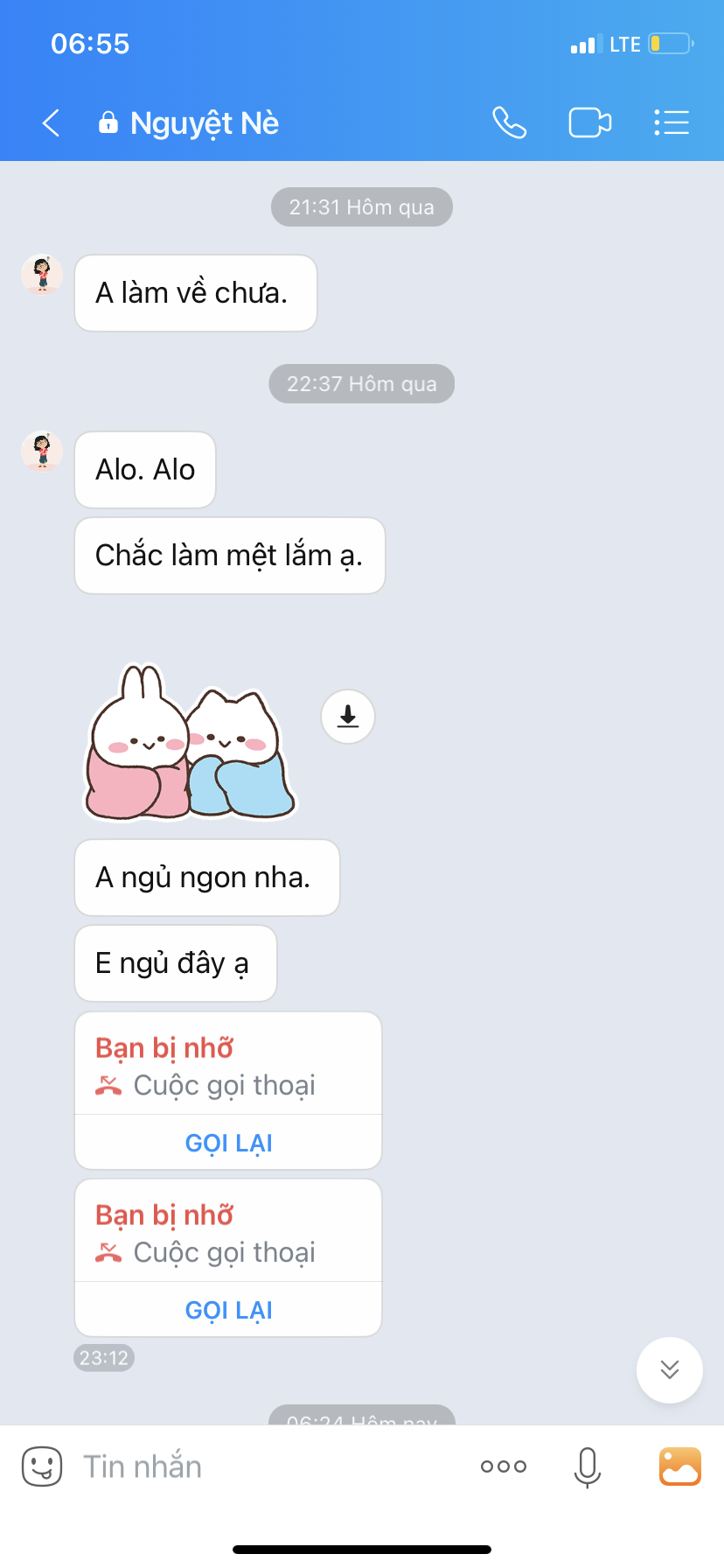
Task: Go back from Nguyệt Nè chat
Action: tap(51, 123)
